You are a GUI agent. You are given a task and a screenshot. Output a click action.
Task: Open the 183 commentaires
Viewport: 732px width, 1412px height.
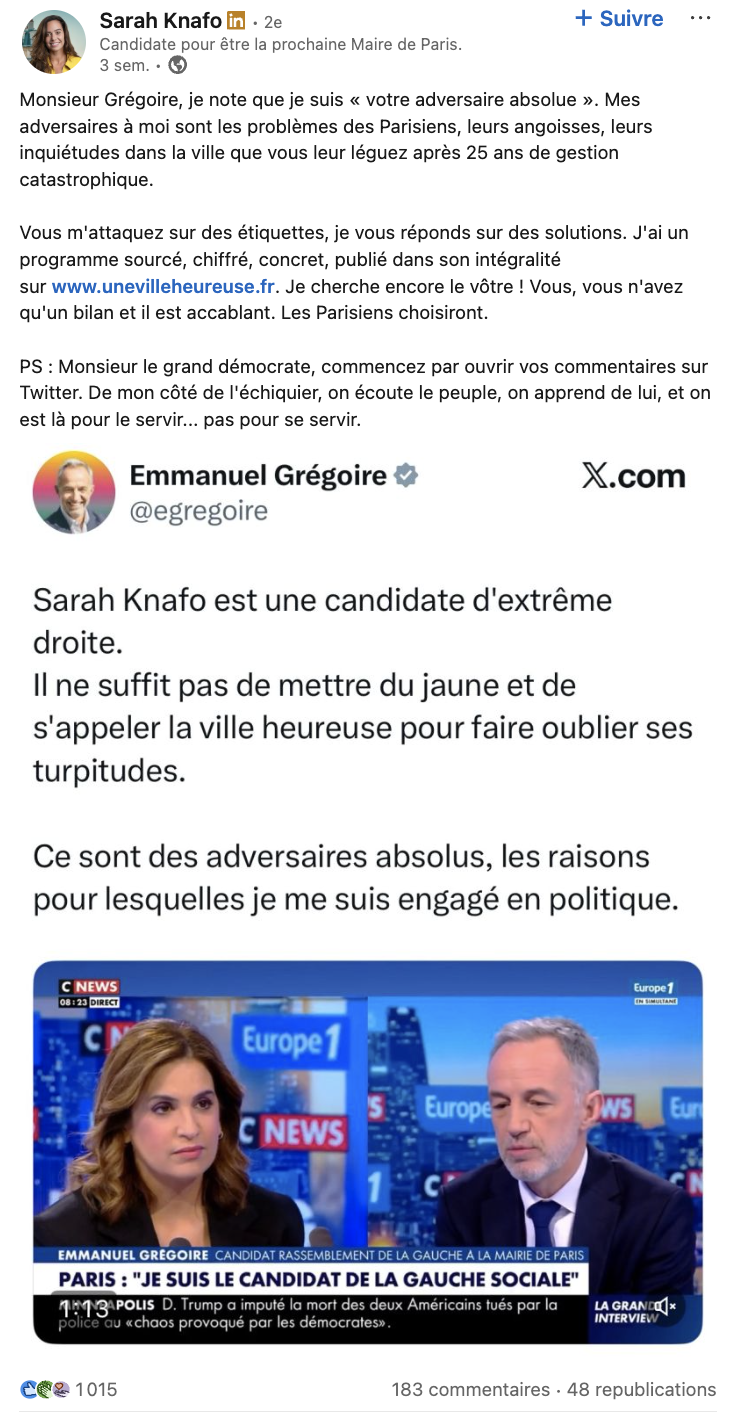click(470, 1389)
